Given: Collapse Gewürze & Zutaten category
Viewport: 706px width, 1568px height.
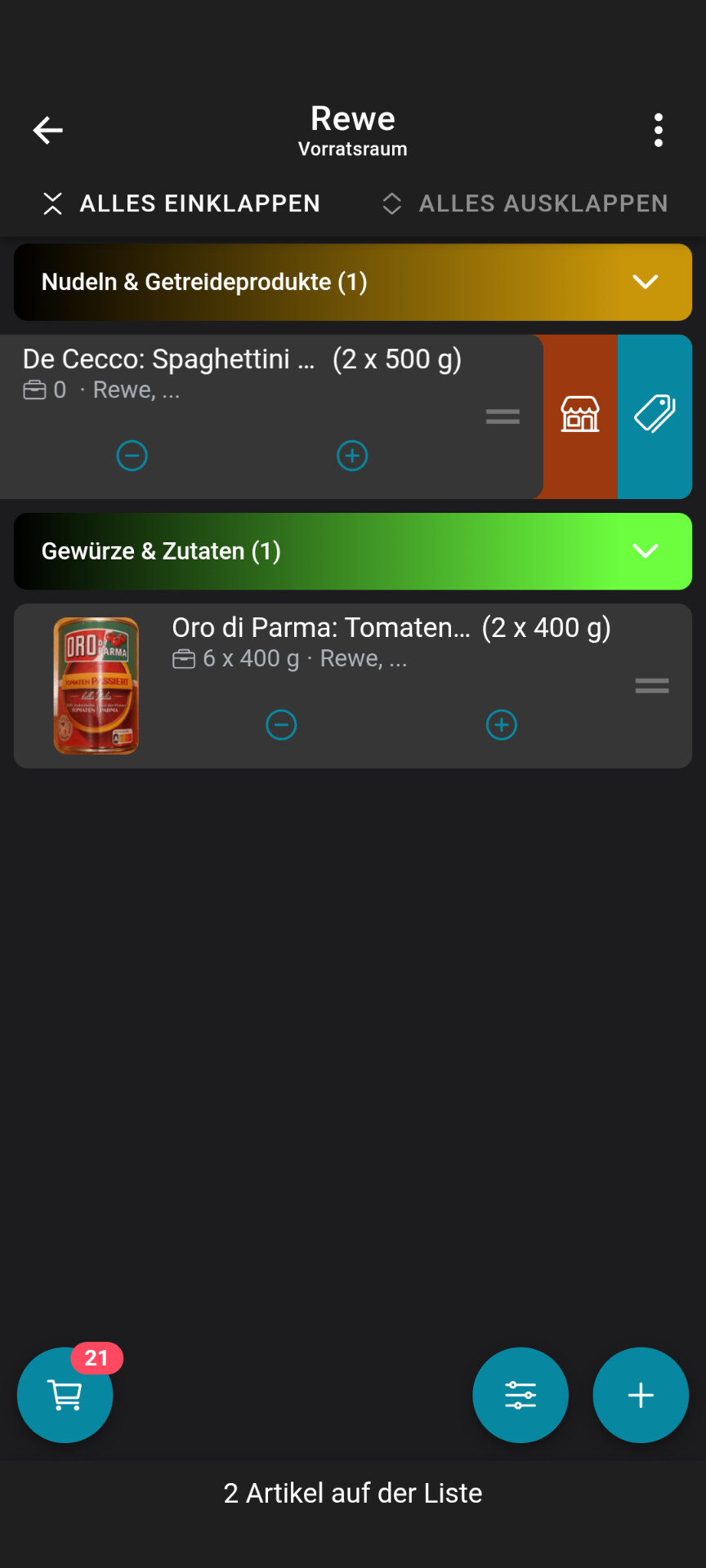Looking at the screenshot, I should (x=353, y=551).
